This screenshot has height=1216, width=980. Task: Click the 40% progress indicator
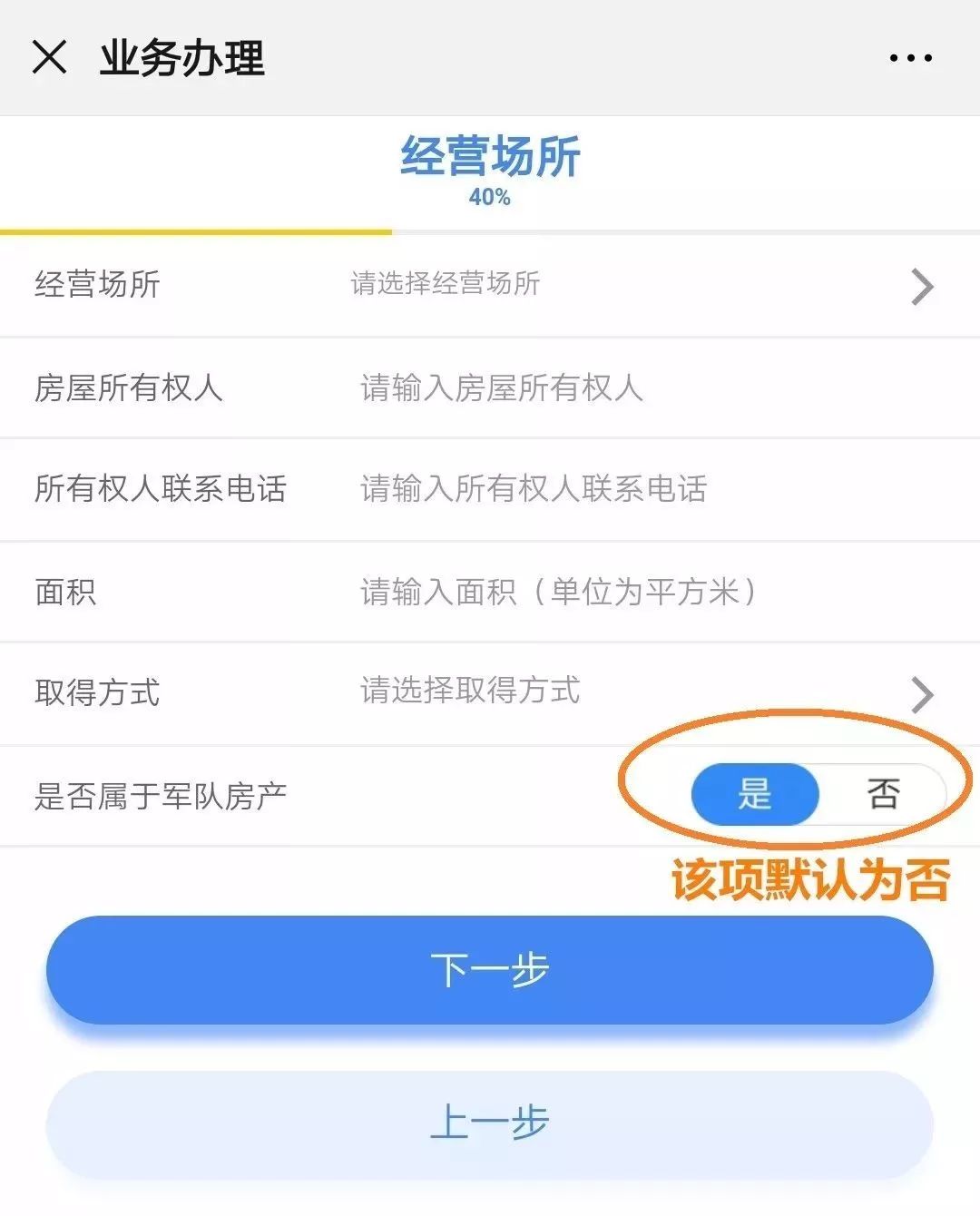coord(490,195)
